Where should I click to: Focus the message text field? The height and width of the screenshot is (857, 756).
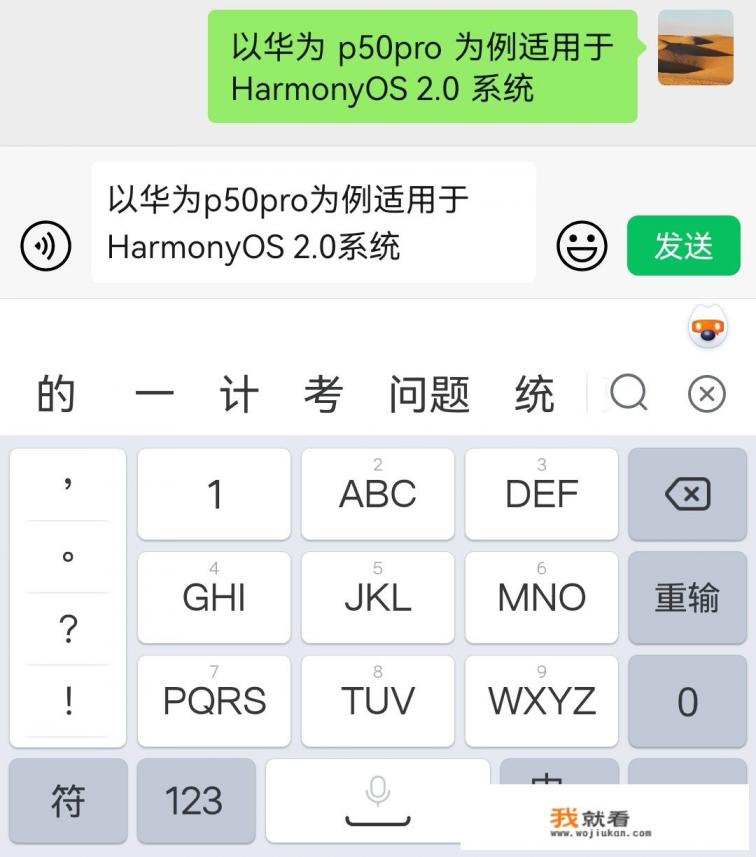click(312, 222)
